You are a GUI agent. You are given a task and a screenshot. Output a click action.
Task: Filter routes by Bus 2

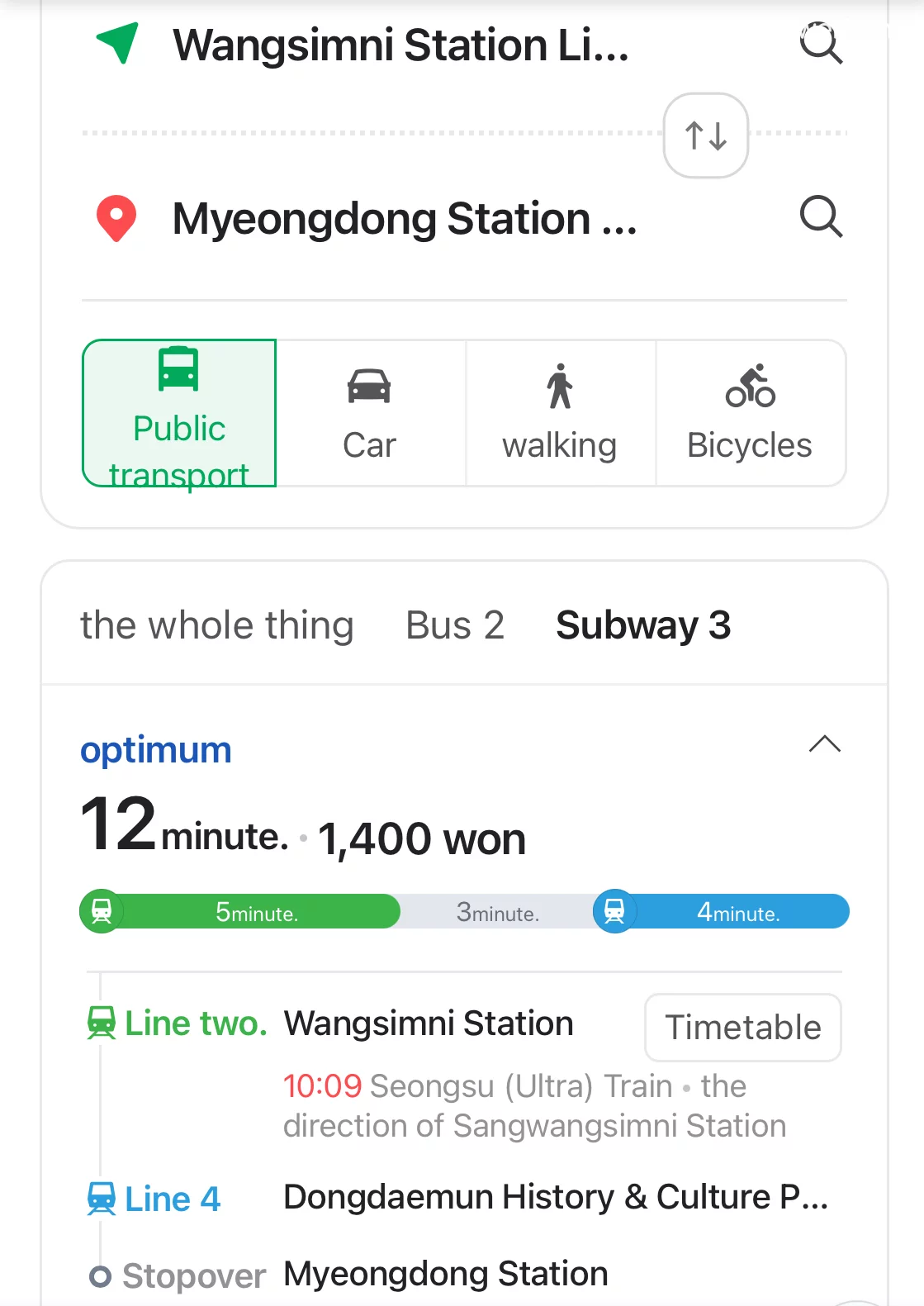pyautogui.click(x=455, y=625)
